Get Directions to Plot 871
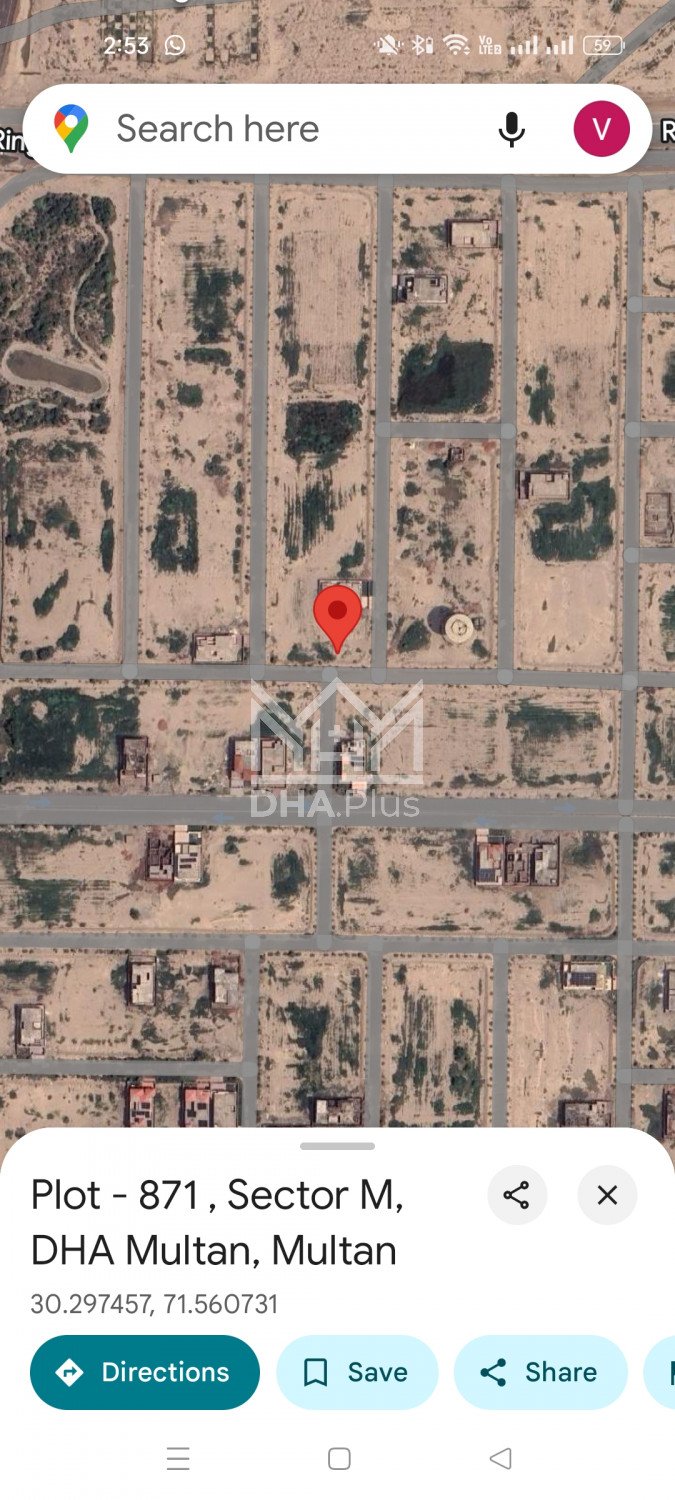 tap(145, 1372)
